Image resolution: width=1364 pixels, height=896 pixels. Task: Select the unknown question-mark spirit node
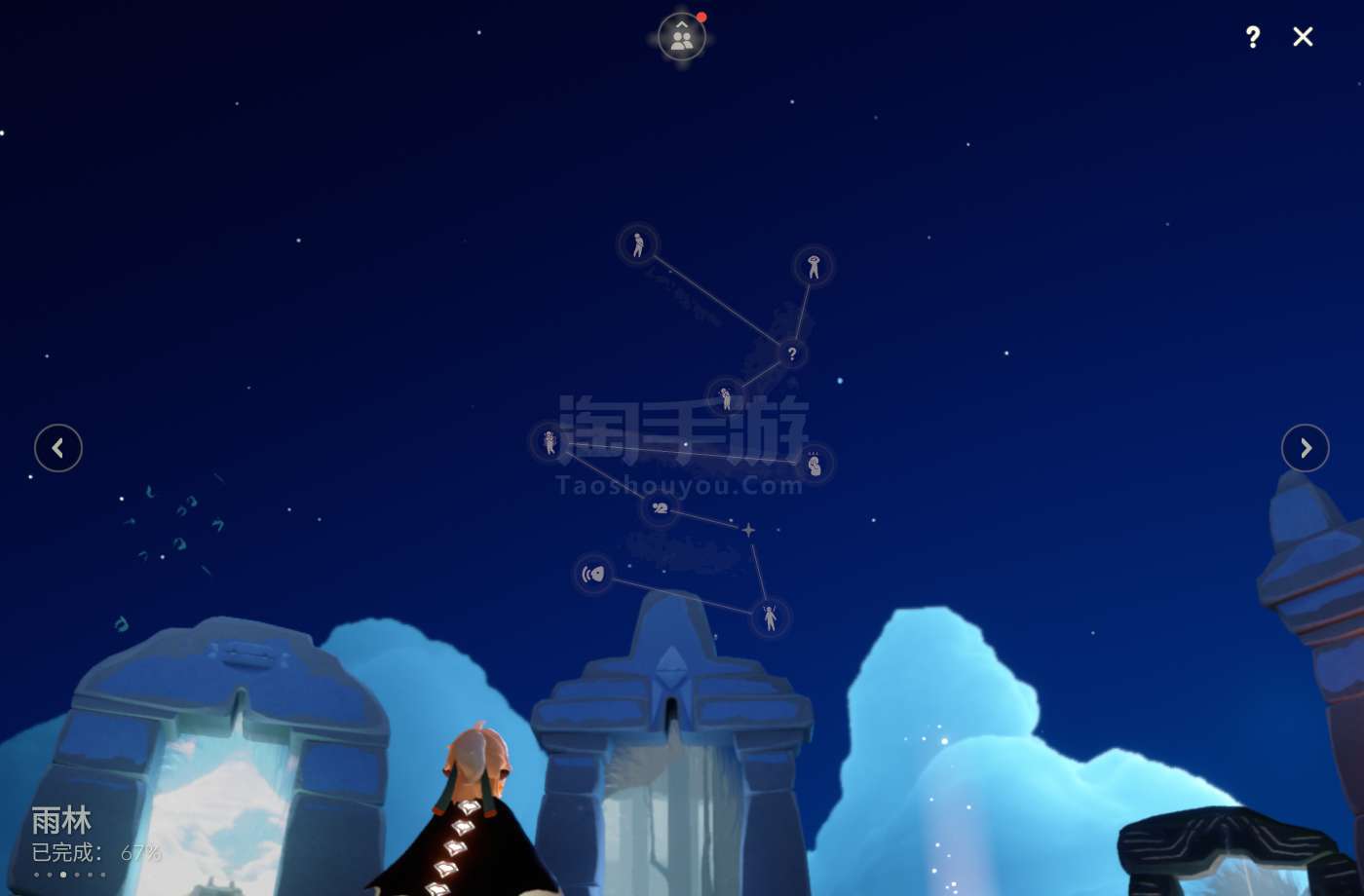coord(792,354)
